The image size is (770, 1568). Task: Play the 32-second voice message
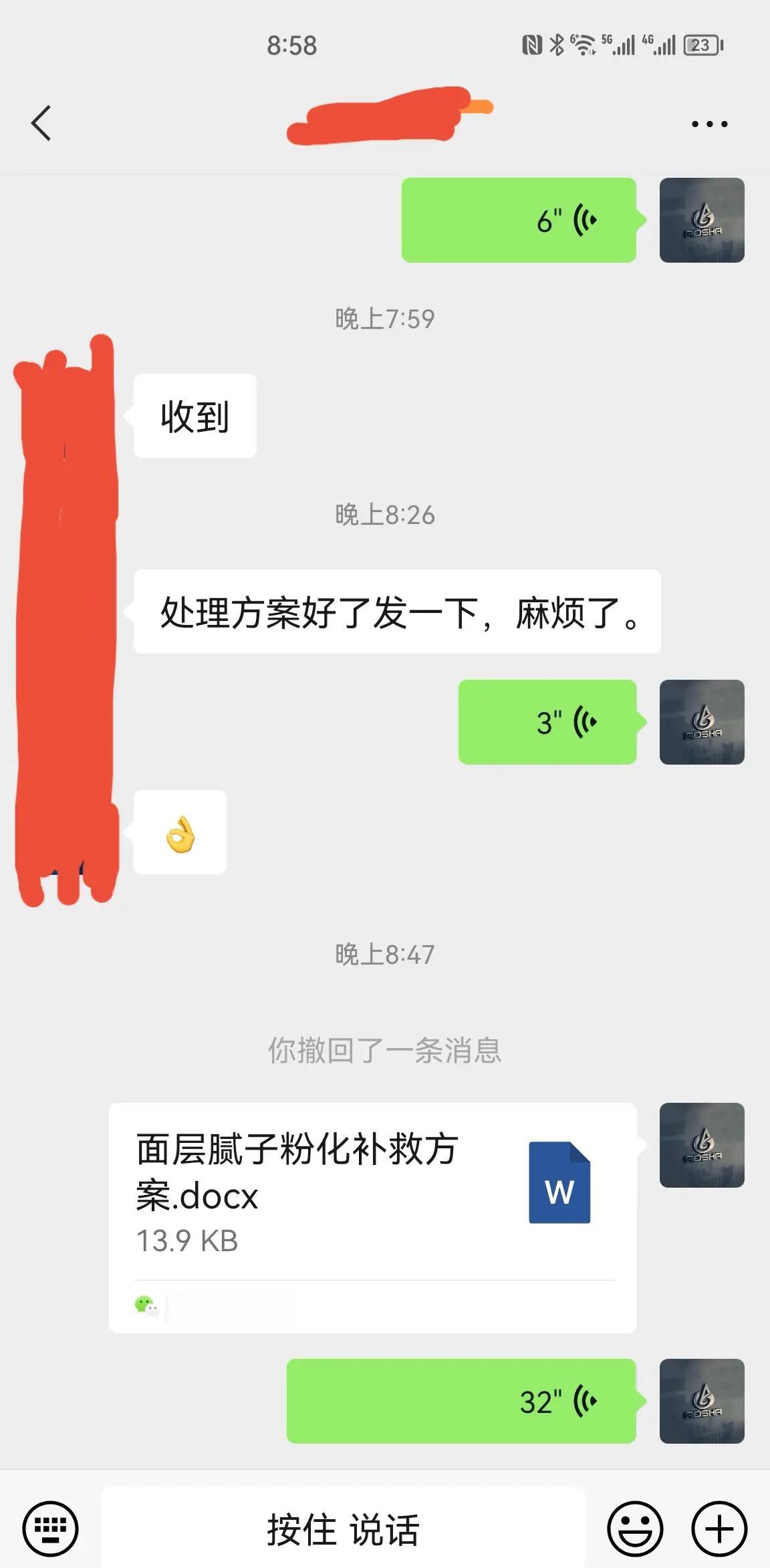click(x=461, y=1401)
